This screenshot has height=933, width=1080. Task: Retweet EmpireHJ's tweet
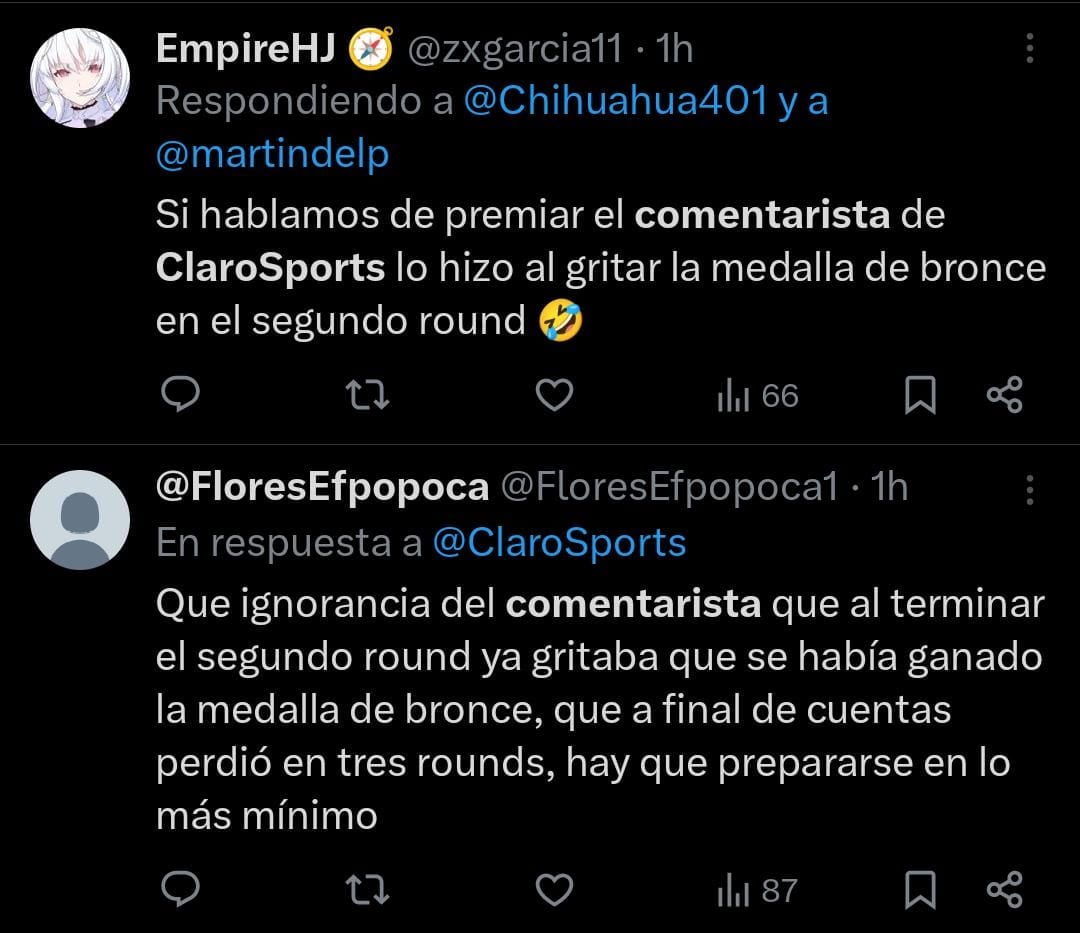367,396
